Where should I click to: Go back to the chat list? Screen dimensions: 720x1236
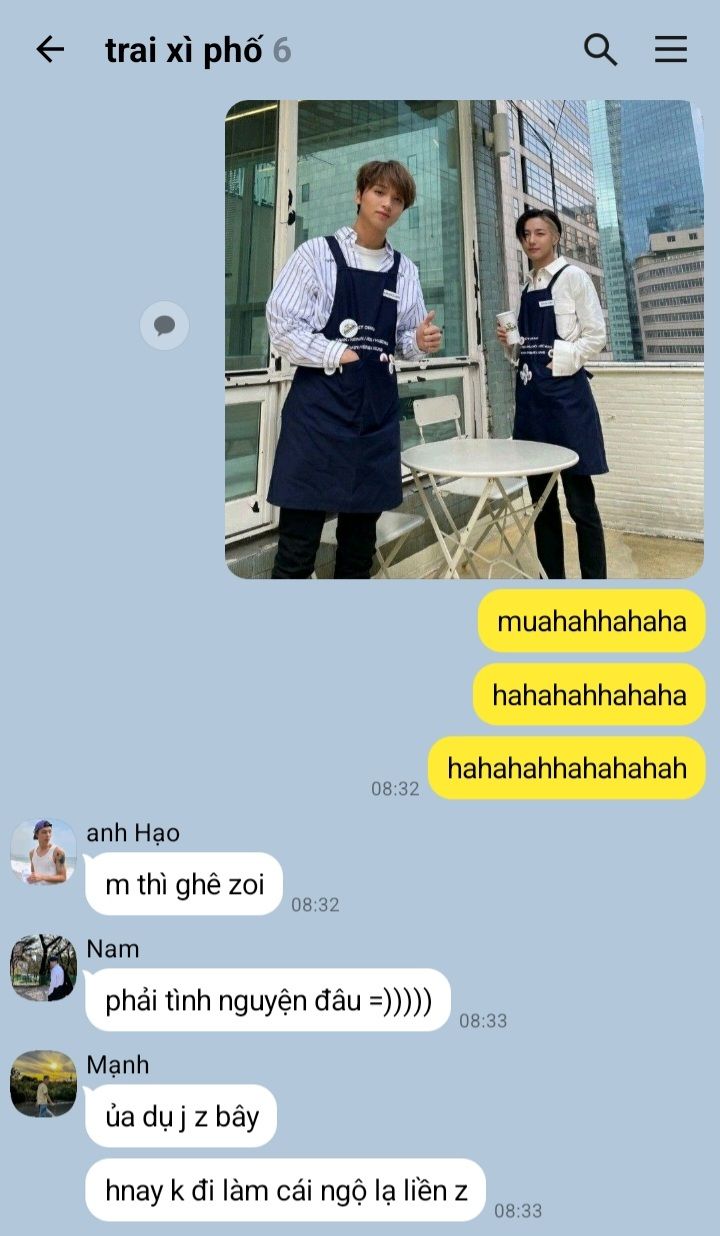49,49
